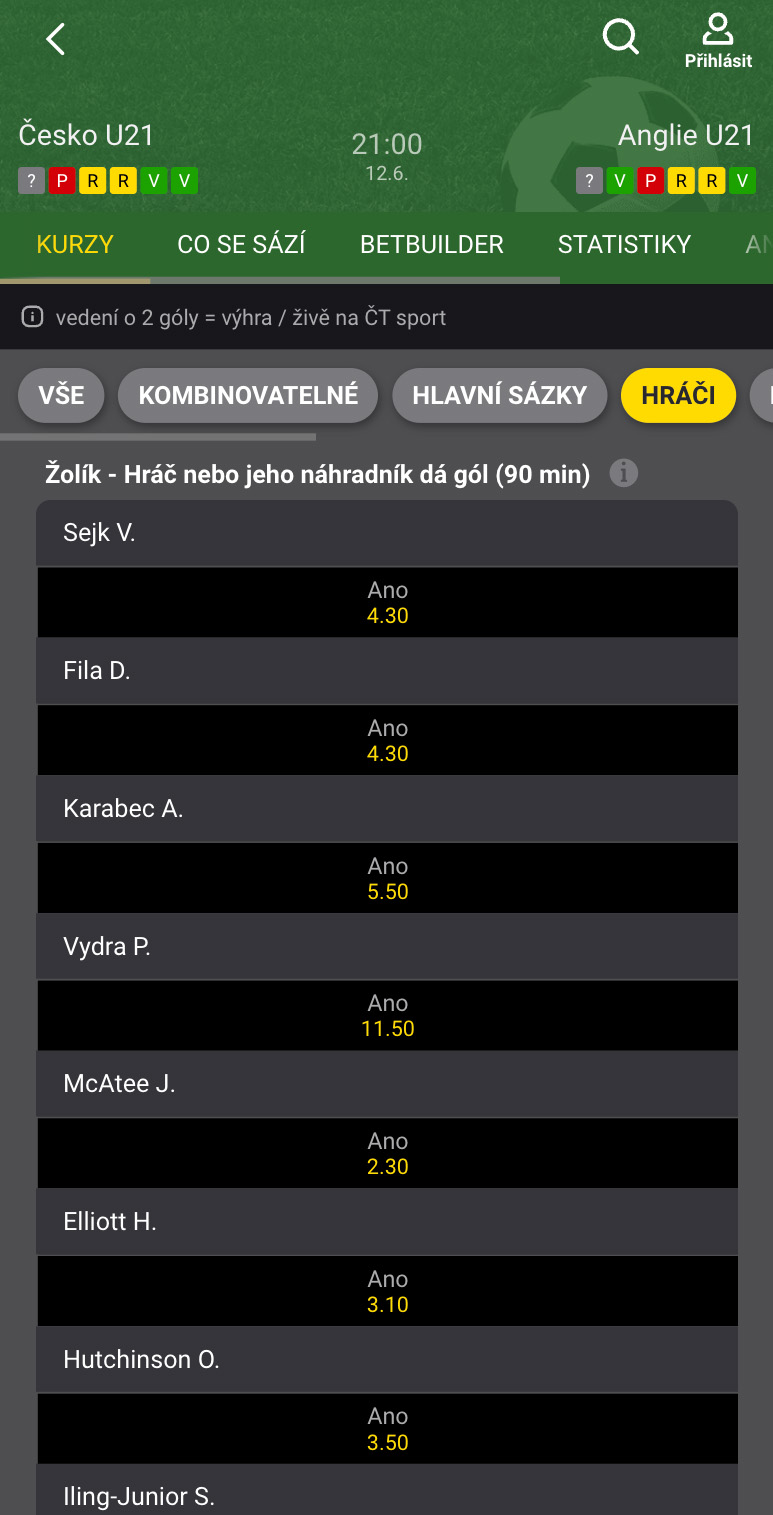This screenshot has height=1515, width=773.
Task: Switch to the KURZY tab
Action: coord(75,245)
